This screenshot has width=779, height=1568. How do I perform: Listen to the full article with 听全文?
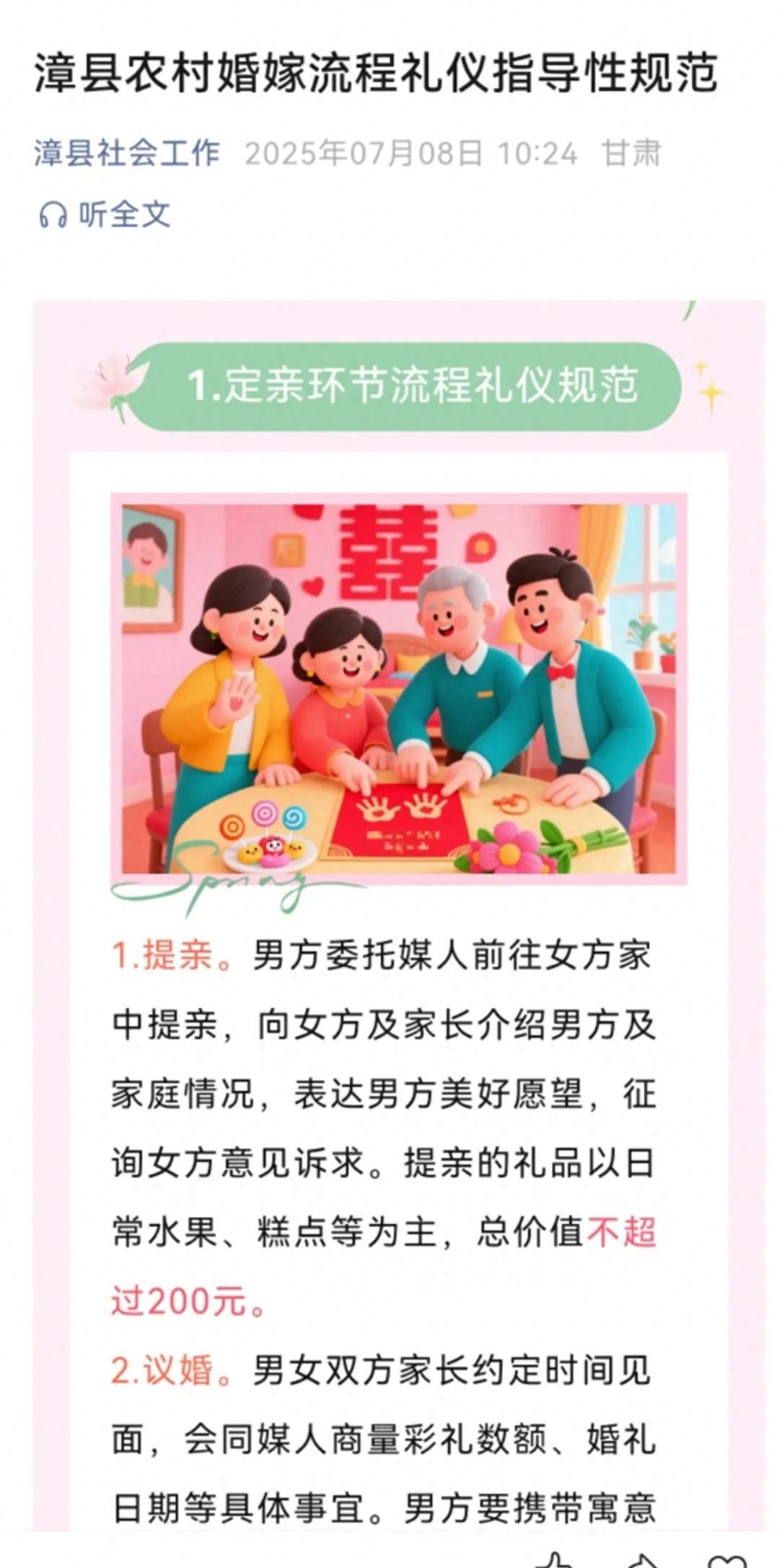[105, 214]
